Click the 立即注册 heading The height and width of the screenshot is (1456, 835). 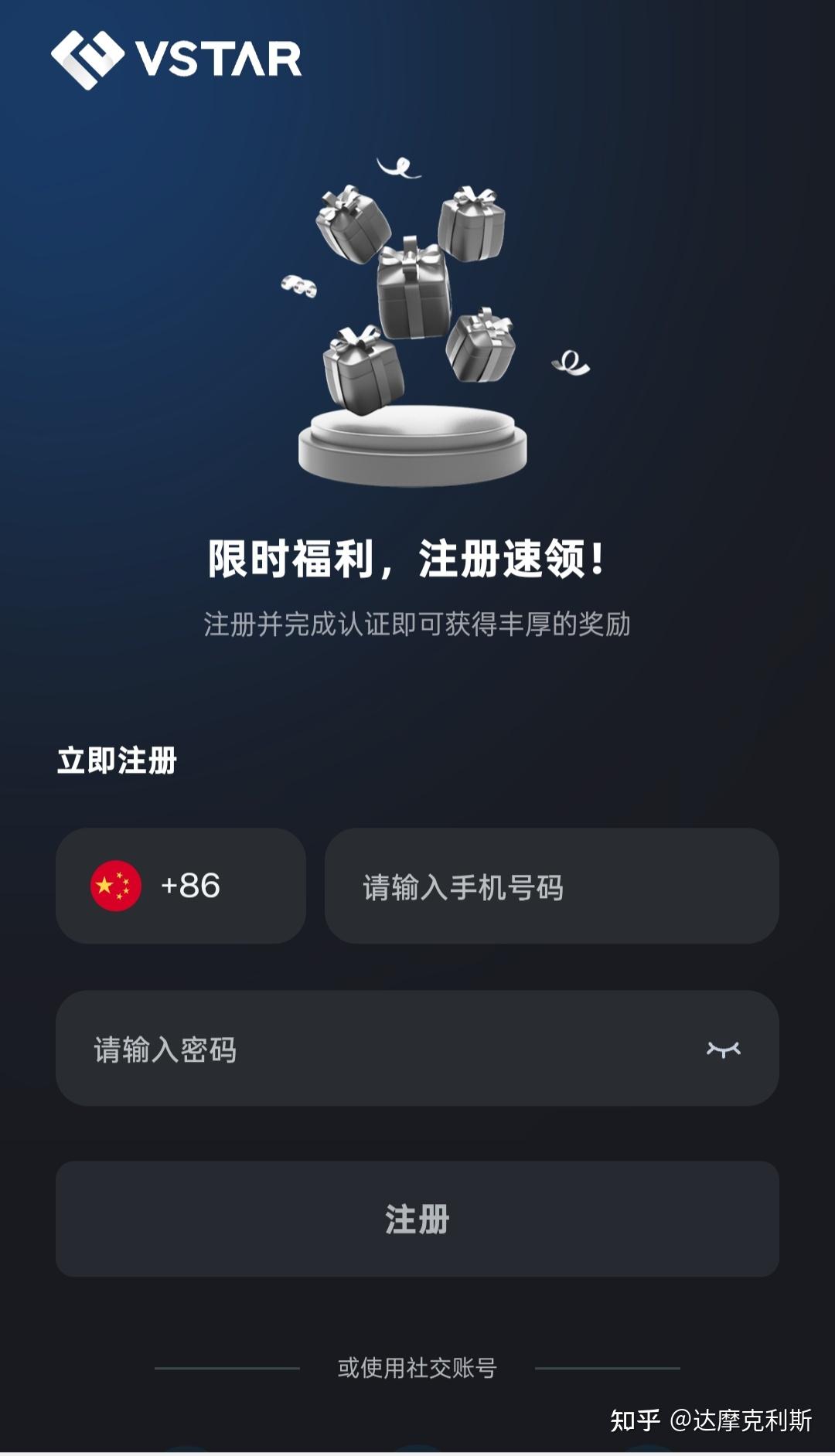pyautogui.click(x=118, y=760)
